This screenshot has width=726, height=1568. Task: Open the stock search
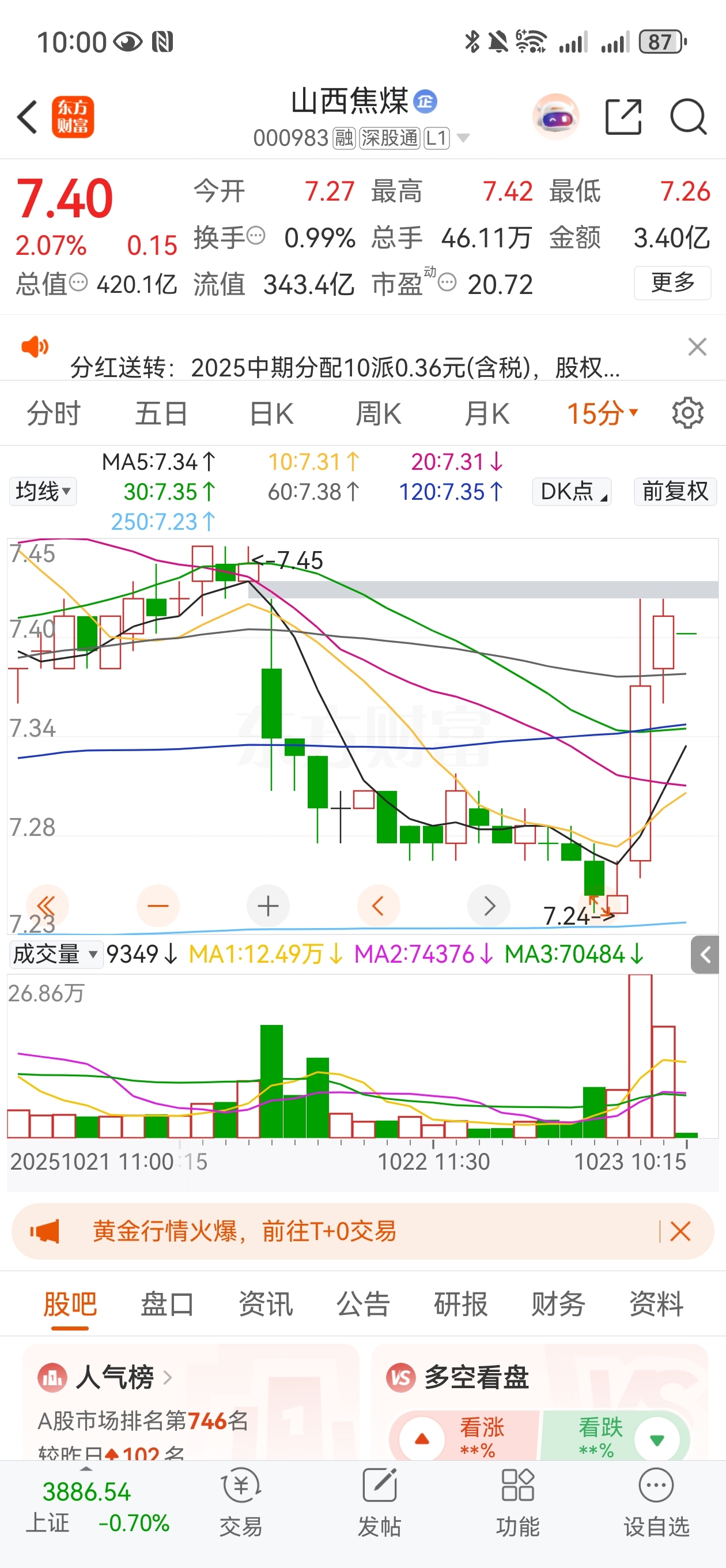coord(687,116)
